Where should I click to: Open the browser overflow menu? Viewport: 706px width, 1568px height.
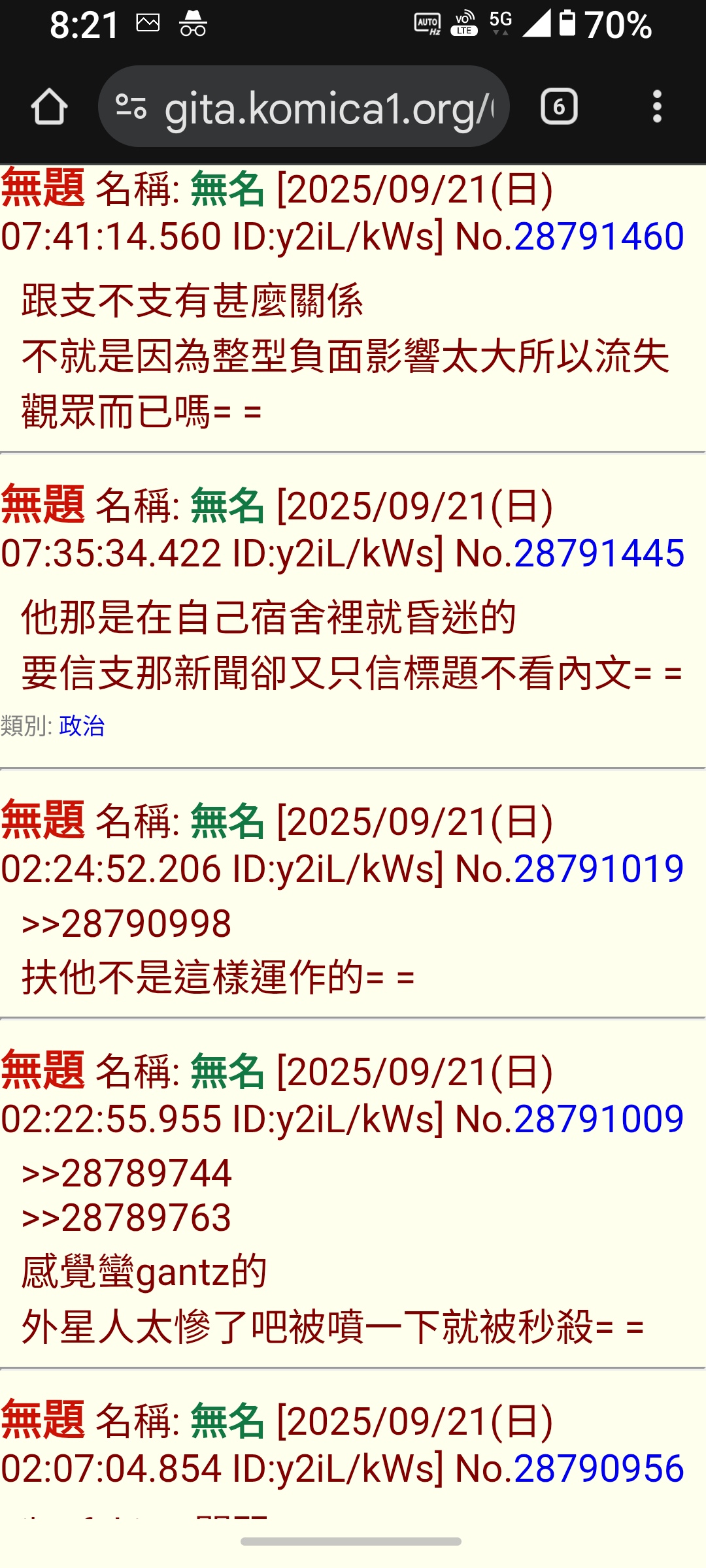pyautogui.click(x=657, y=106)
